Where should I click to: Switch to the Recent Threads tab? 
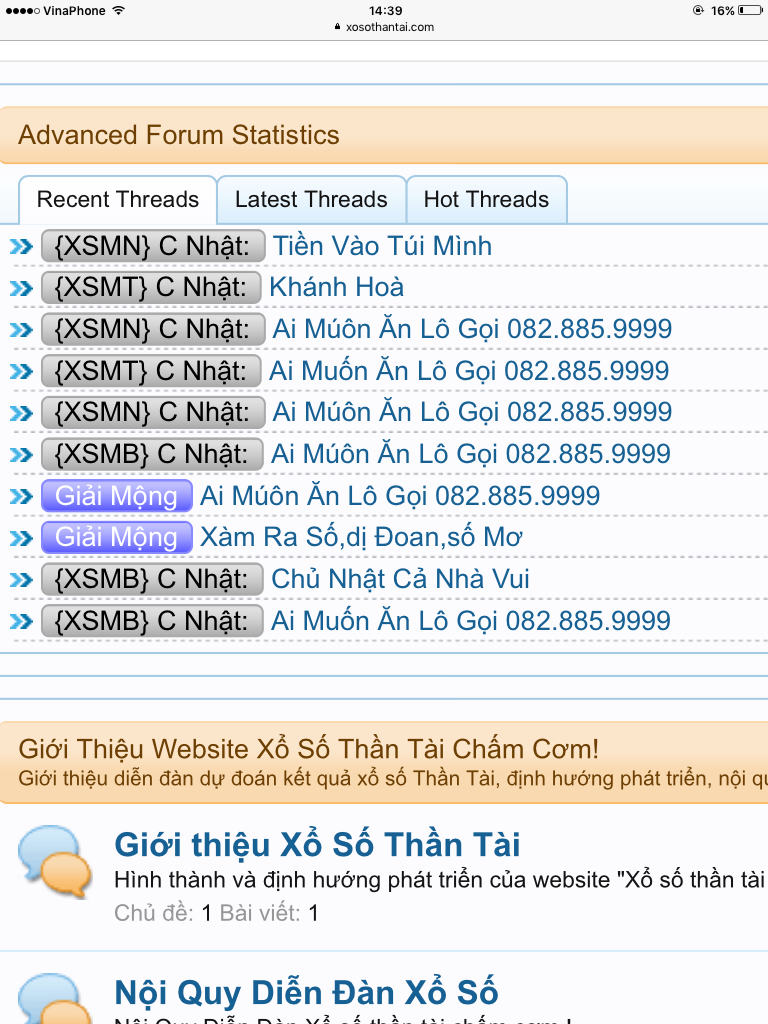pyautogui.click(x=118, y=200)
